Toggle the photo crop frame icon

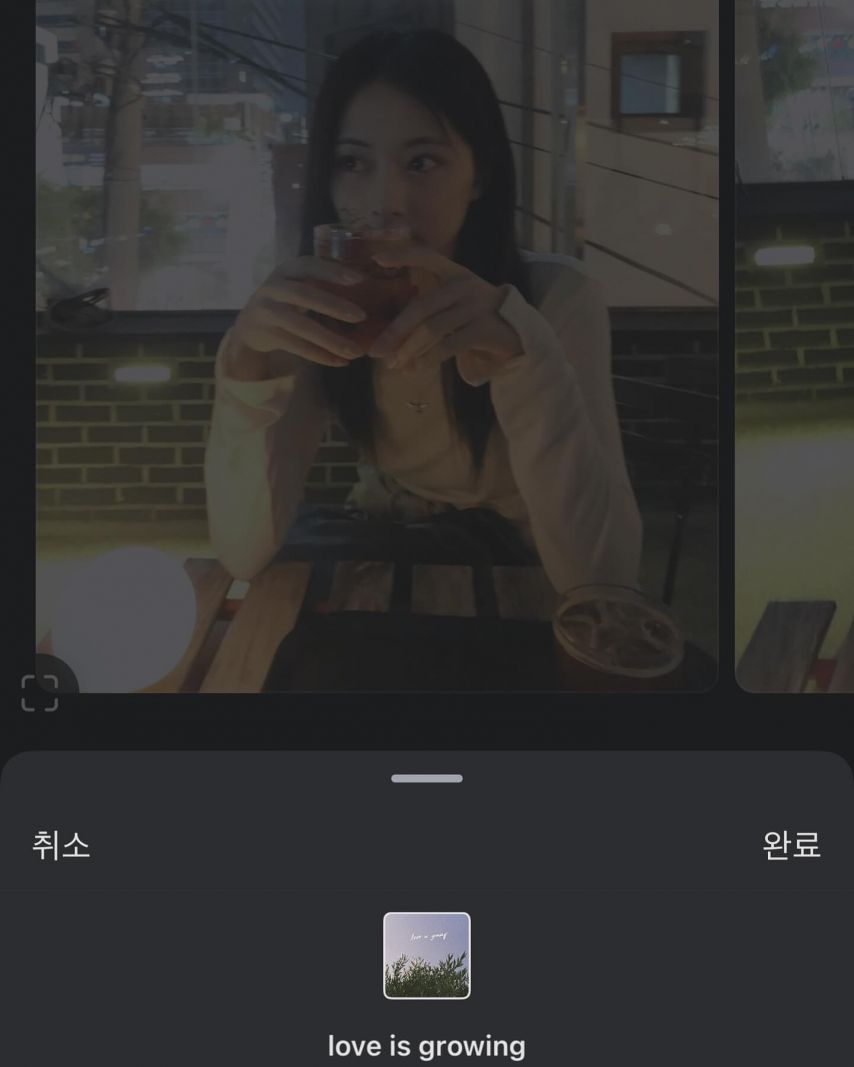40,693
